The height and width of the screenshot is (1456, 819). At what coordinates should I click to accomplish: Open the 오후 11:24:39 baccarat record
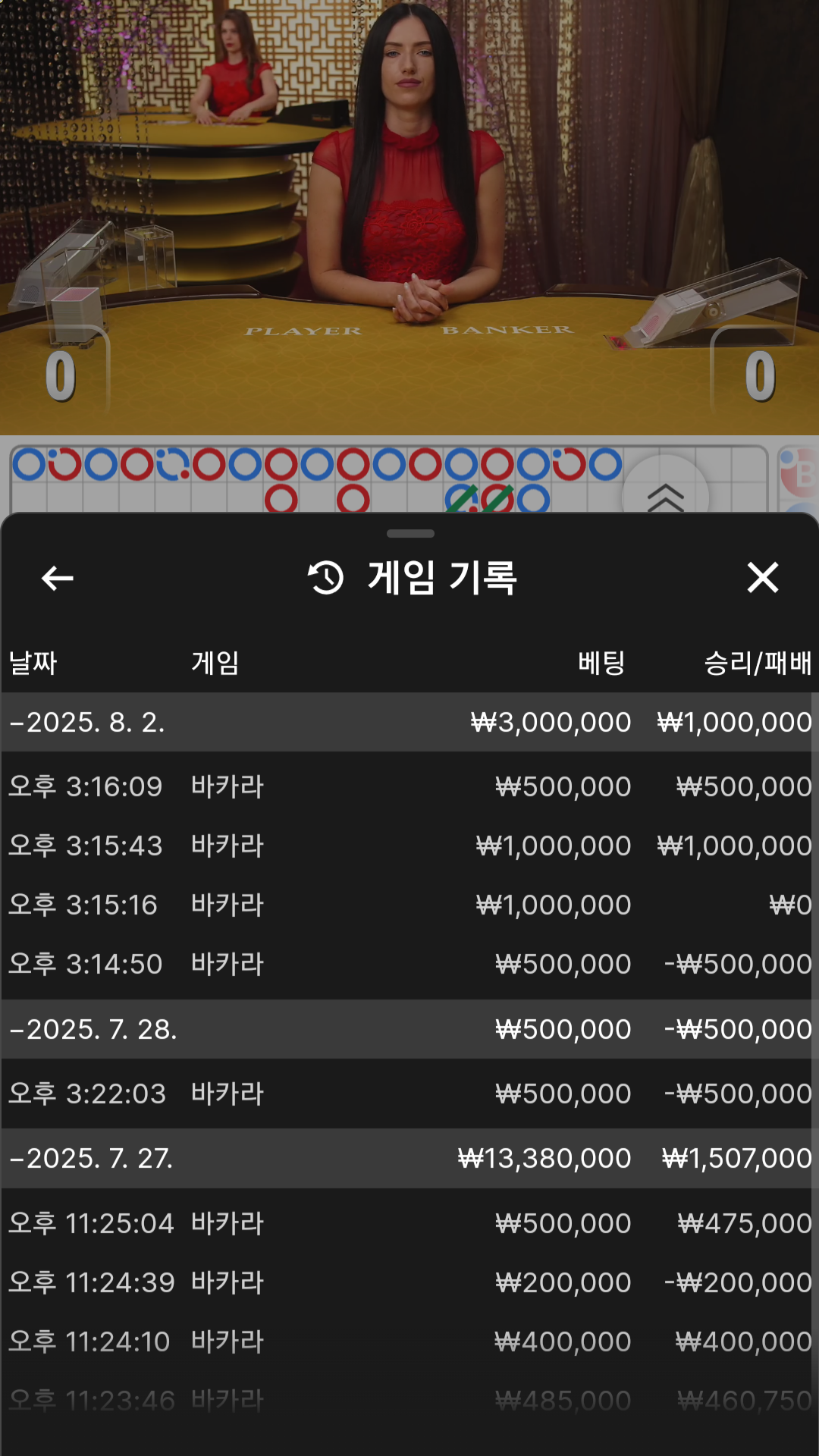pos(409,1282)
